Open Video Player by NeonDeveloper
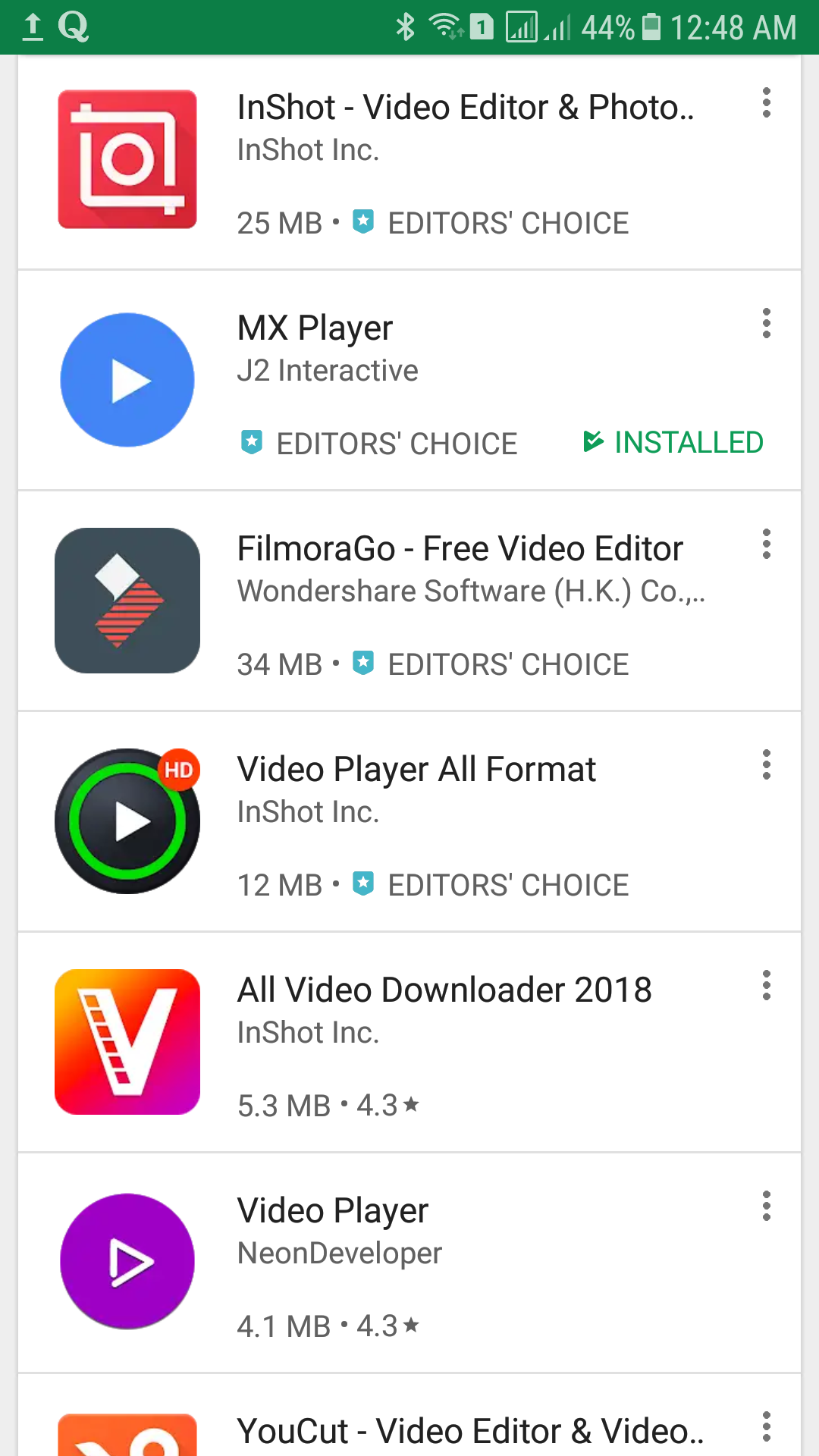 332,1211
